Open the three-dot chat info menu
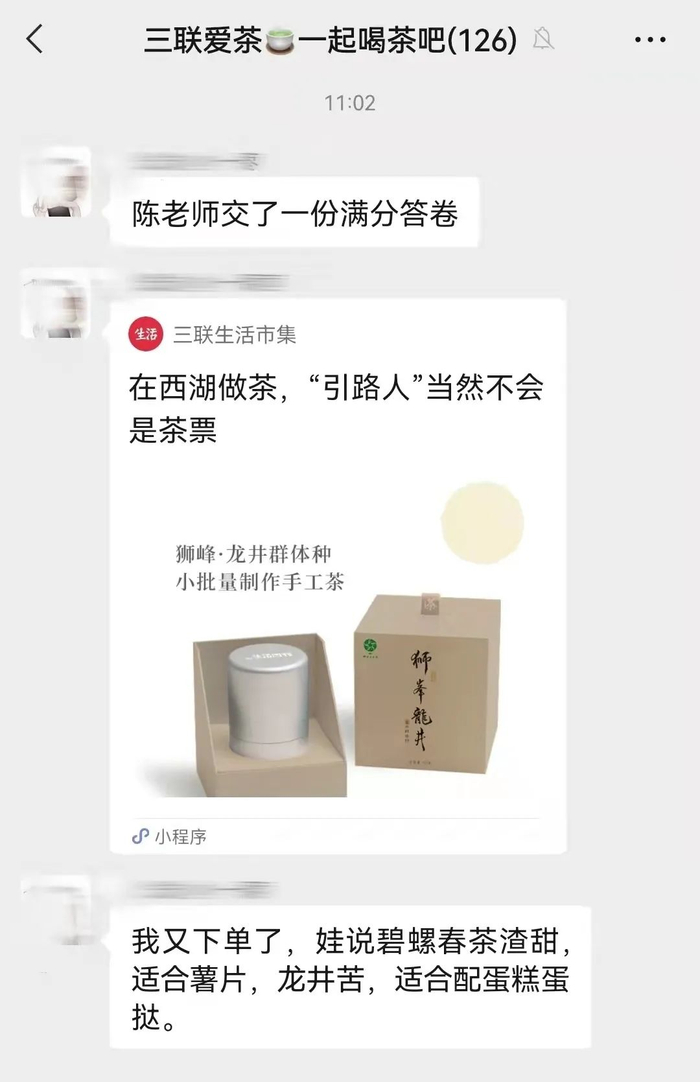Viewport: 700px width, 1082px height. (x=650, y=40)
